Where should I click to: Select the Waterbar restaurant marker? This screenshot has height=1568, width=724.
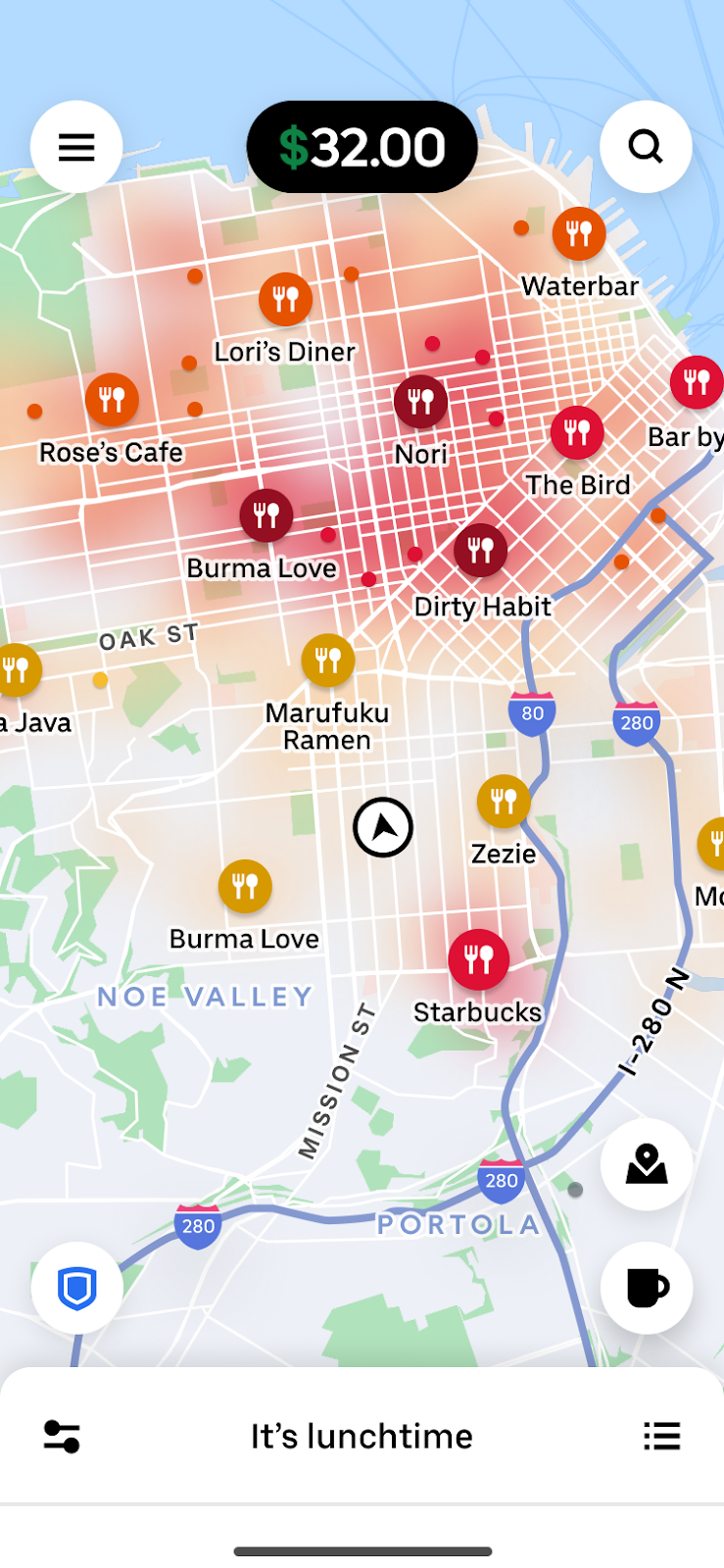(x=579, y=234)
